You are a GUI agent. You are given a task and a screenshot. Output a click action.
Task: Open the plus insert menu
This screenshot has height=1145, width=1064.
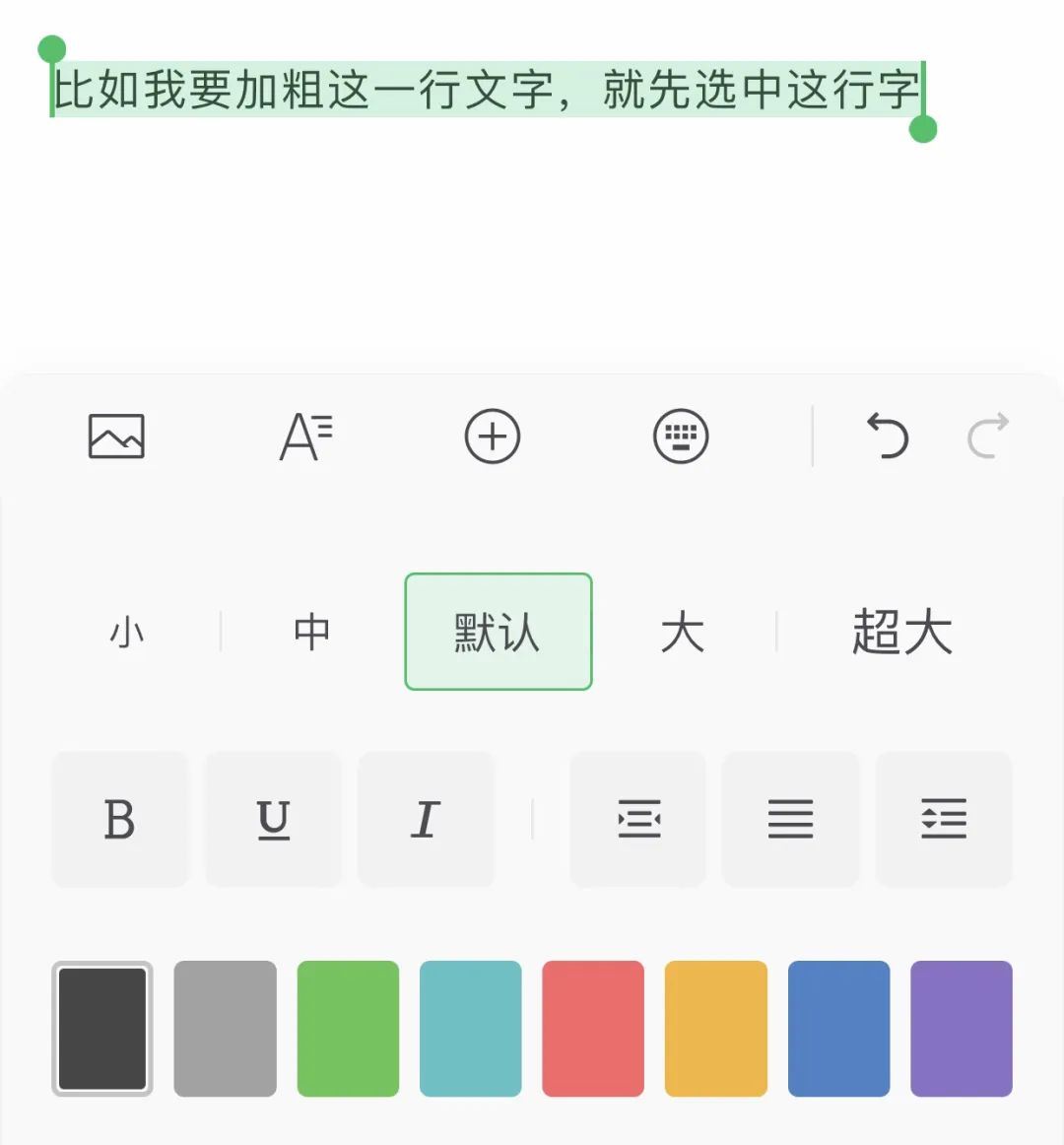[493, 437]
